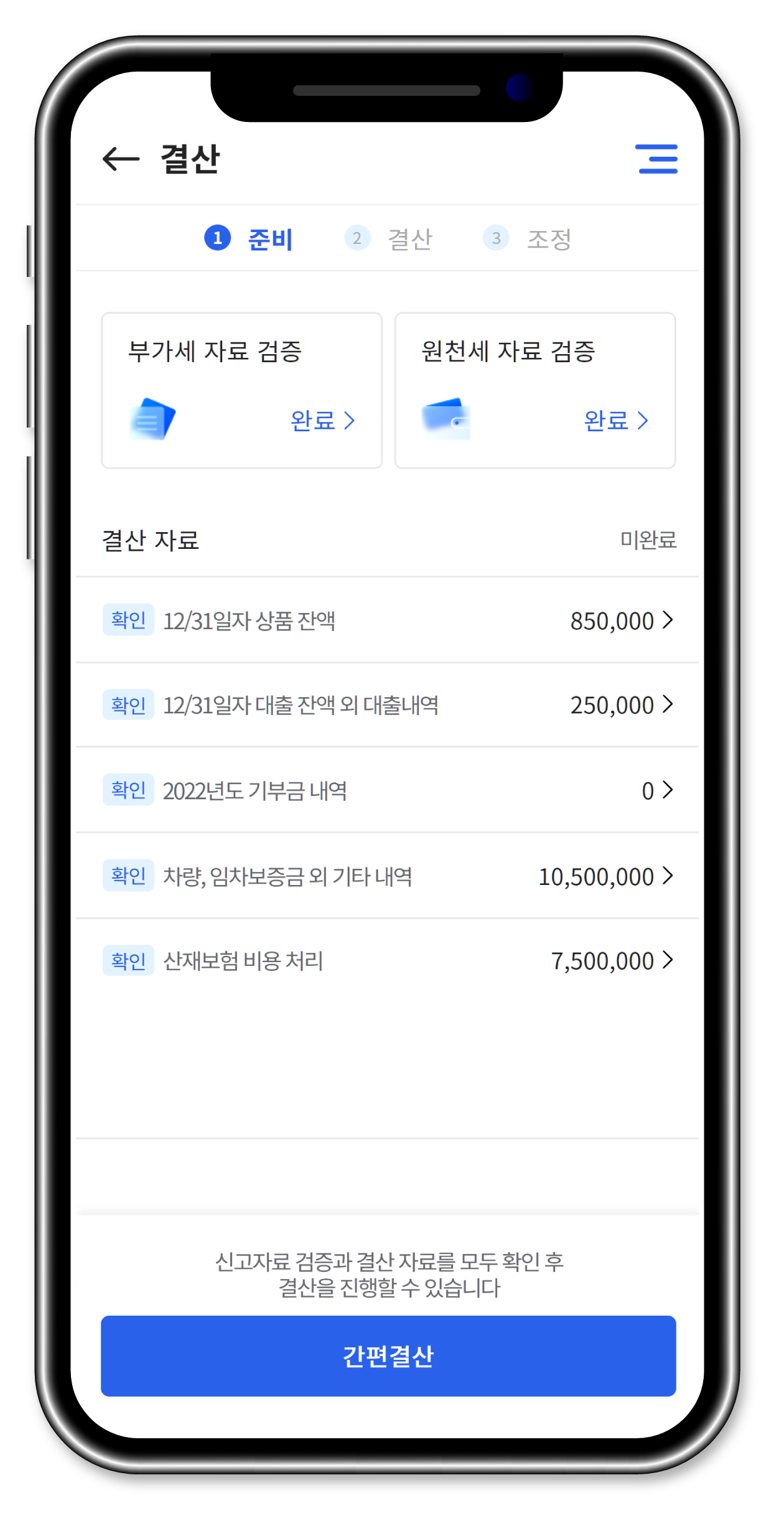The height and width of the screenshot is (1526, 784).
Task: Open 2022년도 기부금 내역 row
Action: point(387,790)
